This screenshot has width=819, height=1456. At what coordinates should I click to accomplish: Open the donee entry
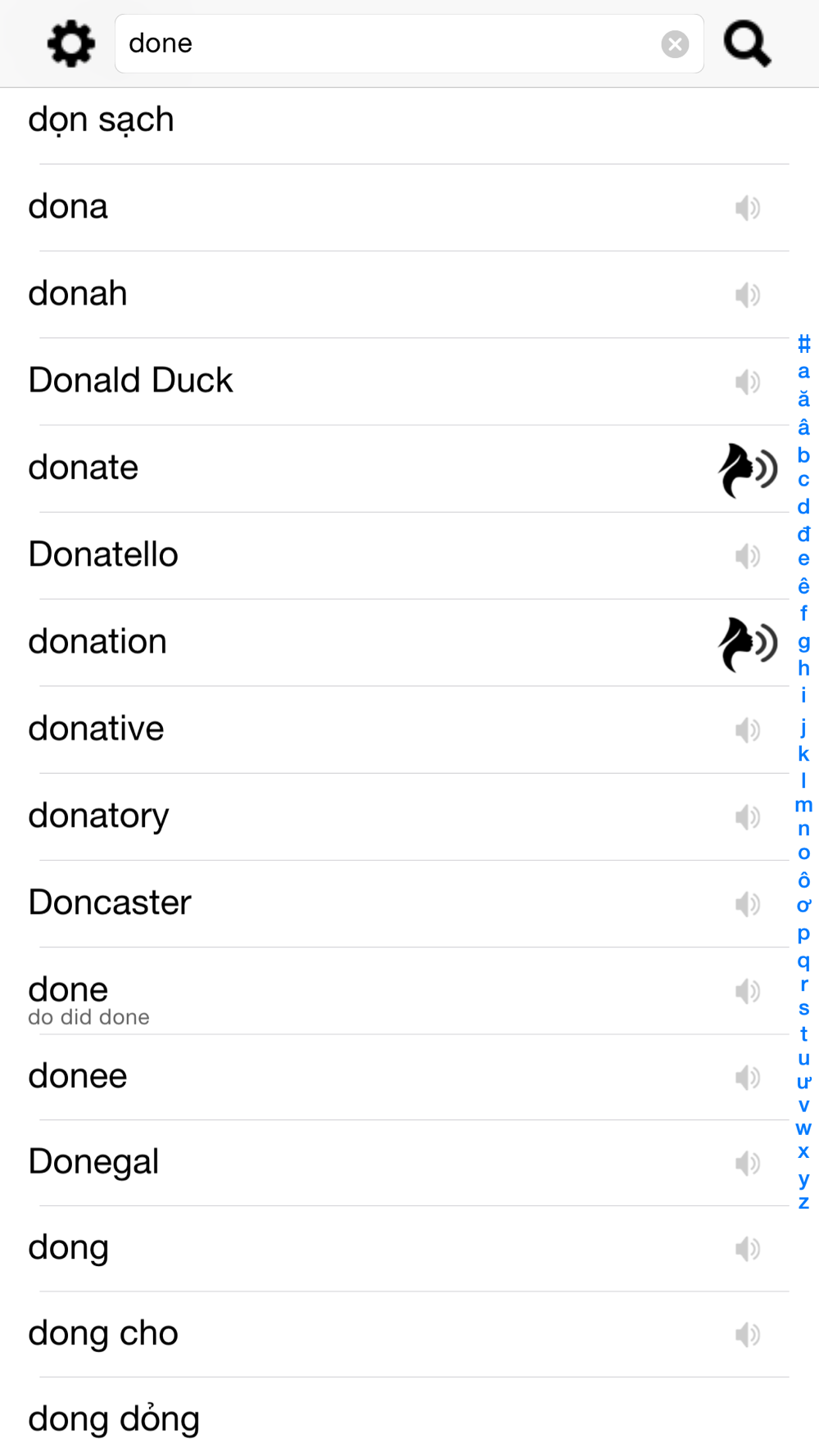point(409,1078)
